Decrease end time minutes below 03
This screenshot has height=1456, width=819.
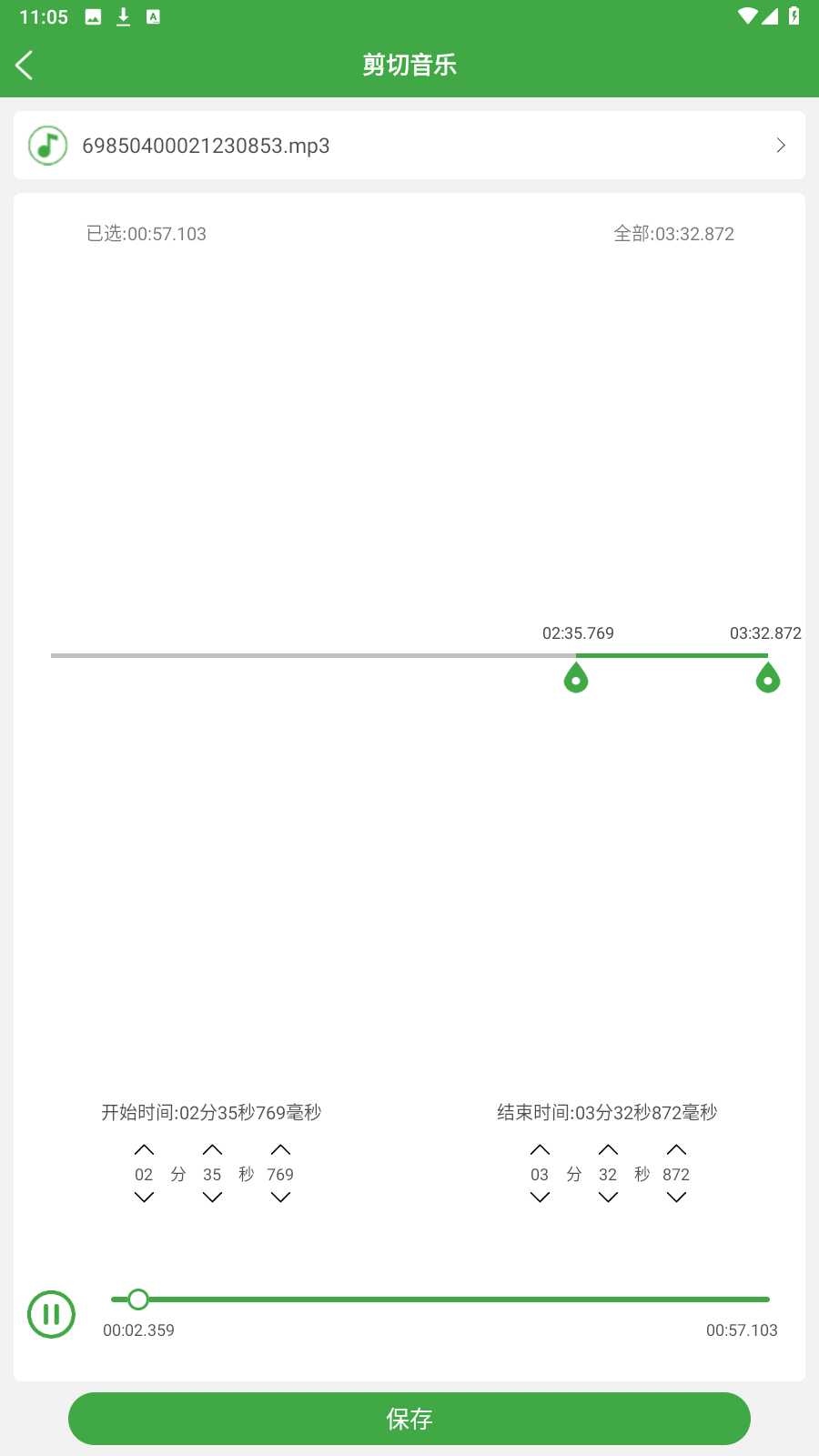(x=540, y=1198)
